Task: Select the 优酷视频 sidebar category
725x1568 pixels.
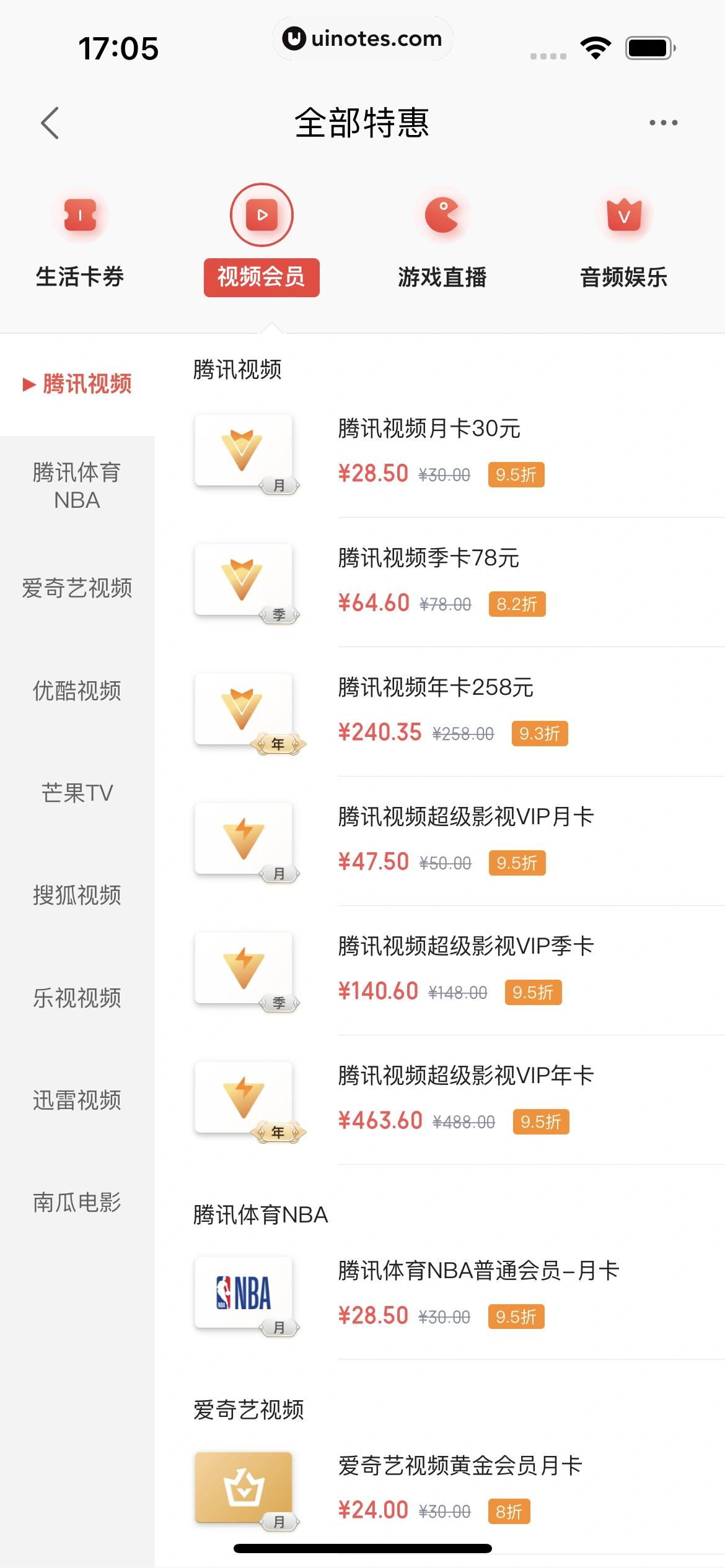Action: tap(78, 692)
